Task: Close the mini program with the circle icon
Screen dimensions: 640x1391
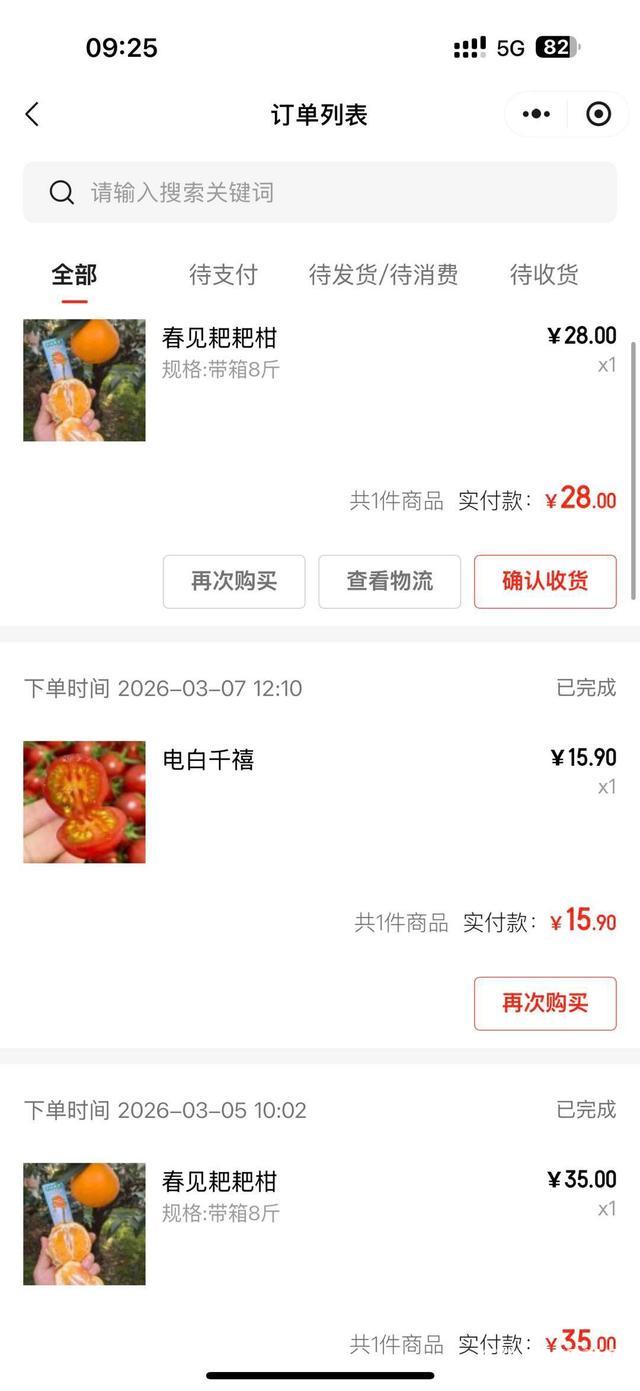Action: pyautogui.click(x=598, y=114)
